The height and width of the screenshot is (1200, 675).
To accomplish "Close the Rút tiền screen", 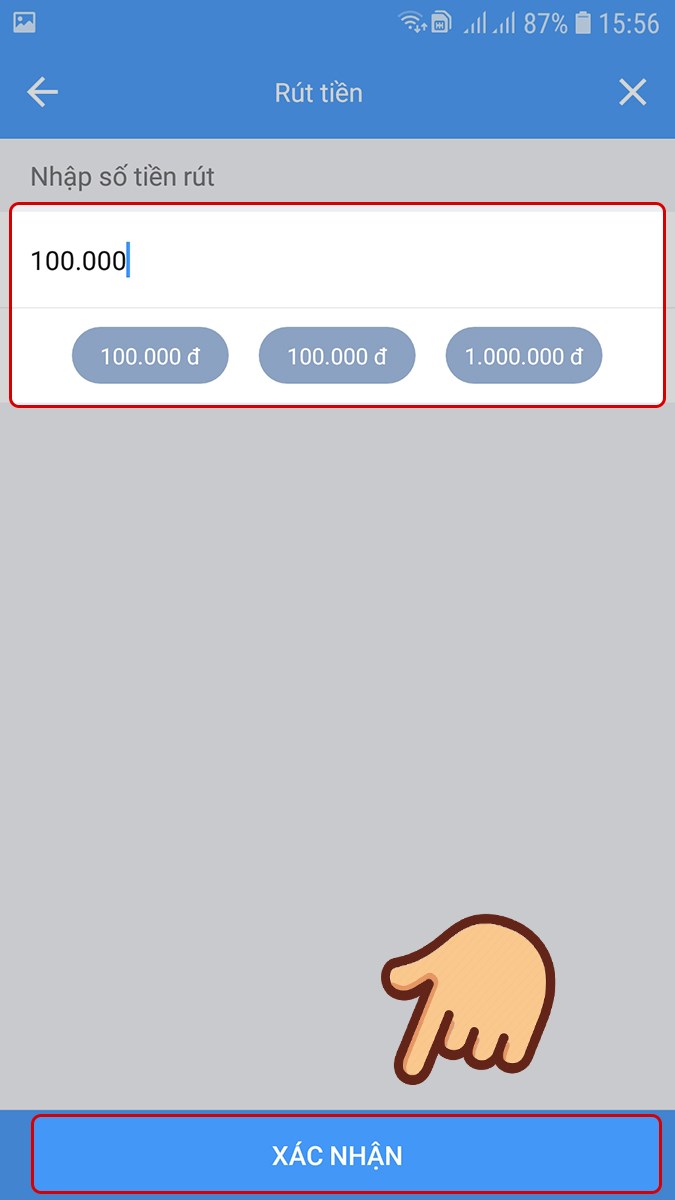I will pyautogui.click(x=632, y=93).
